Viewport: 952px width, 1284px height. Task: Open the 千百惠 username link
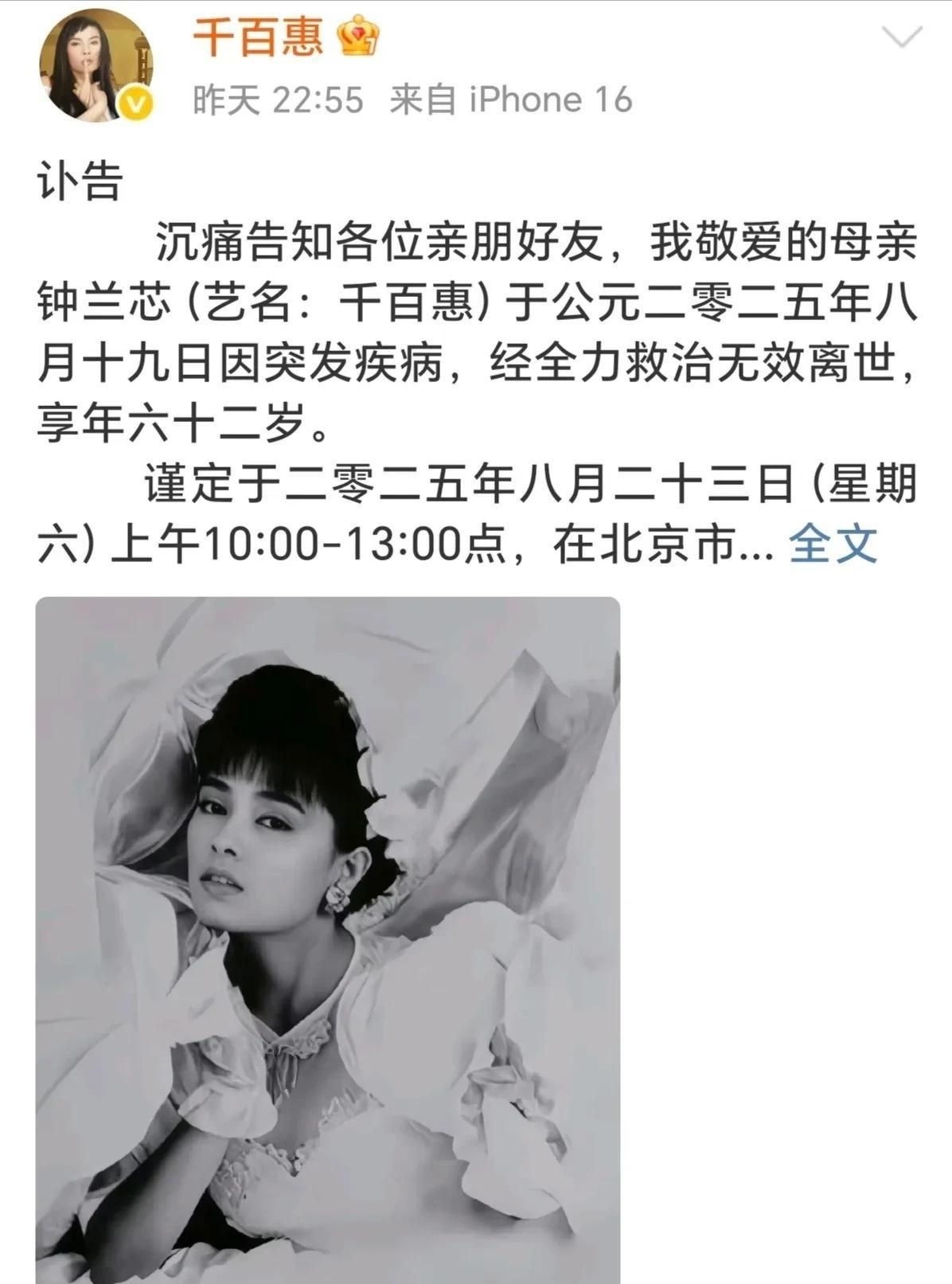[x=258, y=37]
